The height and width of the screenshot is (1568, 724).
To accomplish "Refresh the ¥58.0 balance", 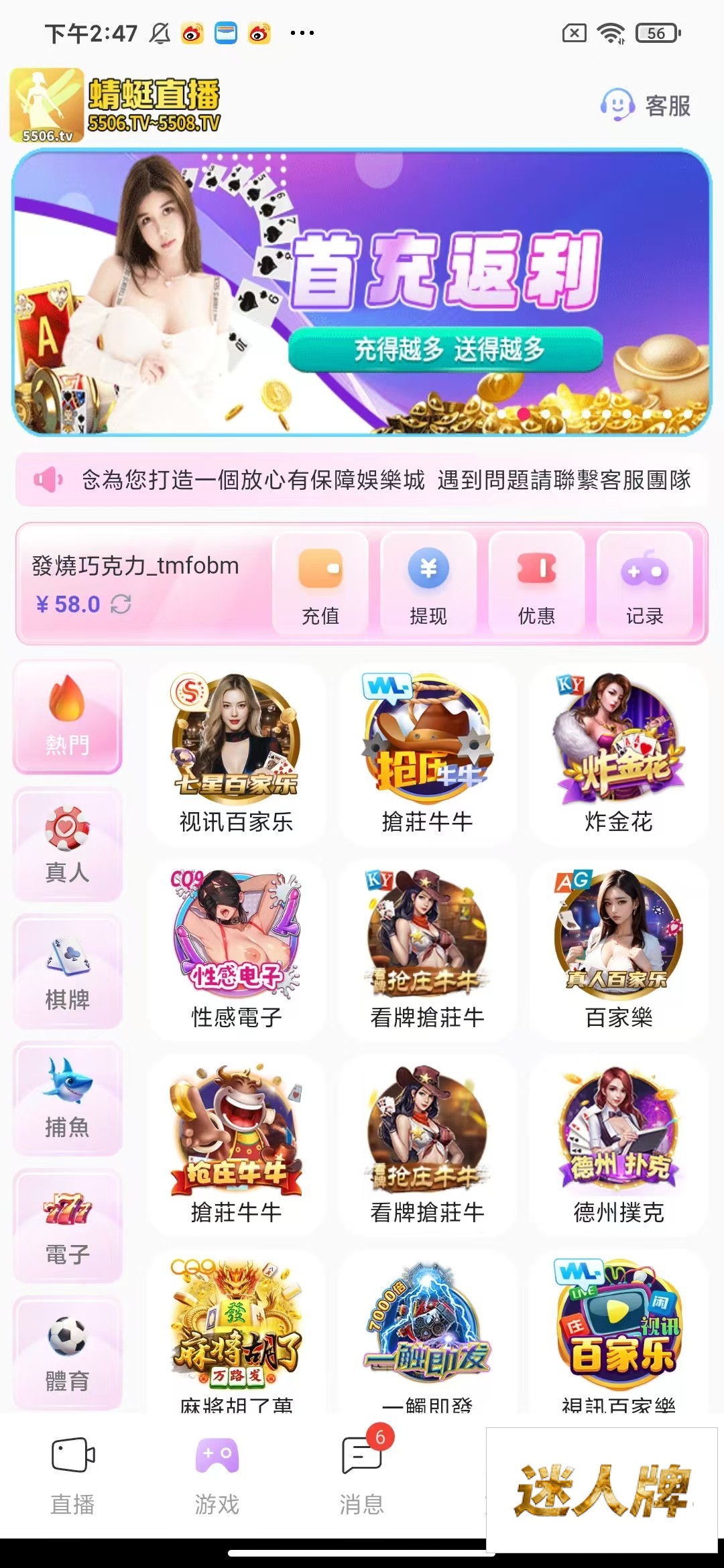I will (121, 604).
